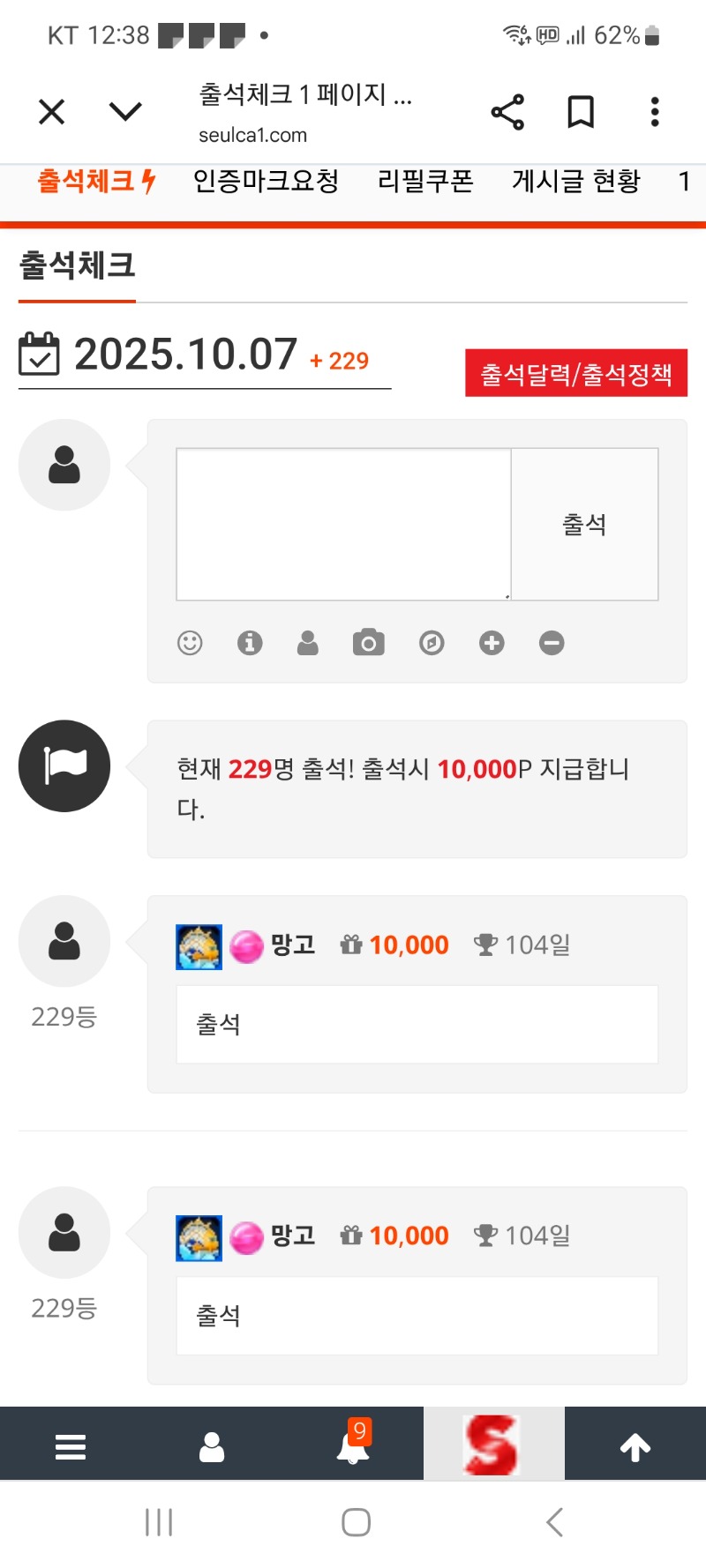Open notifications bell with 9 badge

(x=353, y=1446)
